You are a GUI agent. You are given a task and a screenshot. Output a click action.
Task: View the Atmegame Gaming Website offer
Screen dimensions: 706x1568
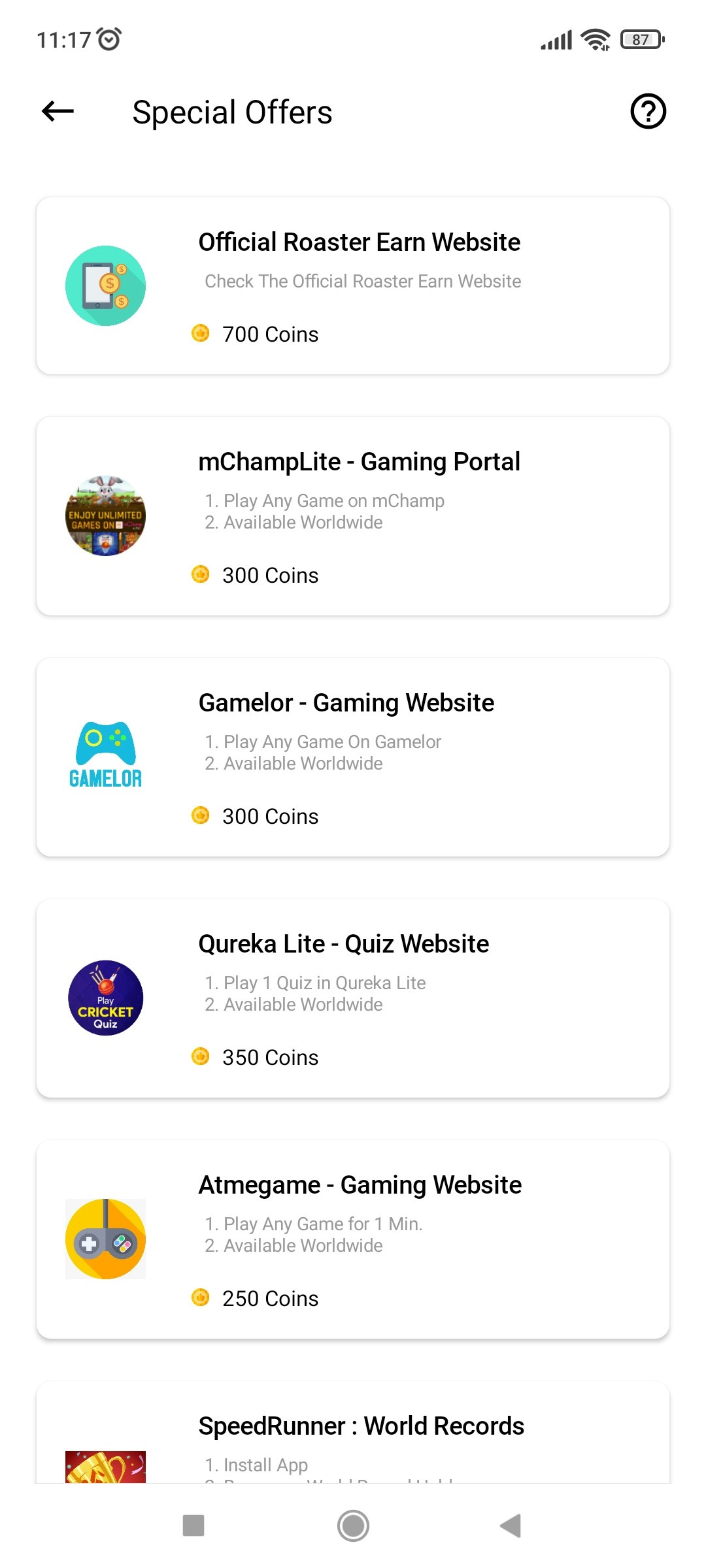click(x=353, y=1239)
